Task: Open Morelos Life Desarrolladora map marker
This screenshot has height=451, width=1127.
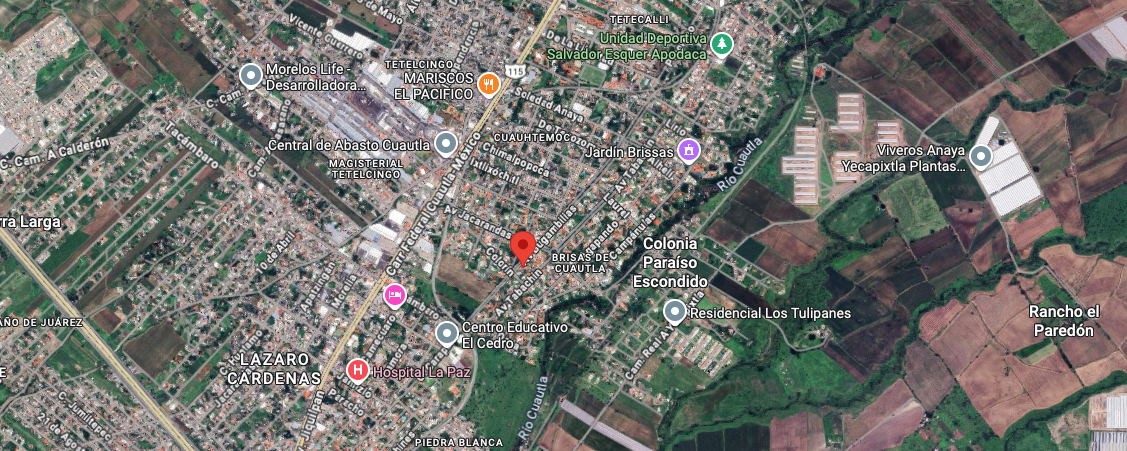Action: pos(251,75)
